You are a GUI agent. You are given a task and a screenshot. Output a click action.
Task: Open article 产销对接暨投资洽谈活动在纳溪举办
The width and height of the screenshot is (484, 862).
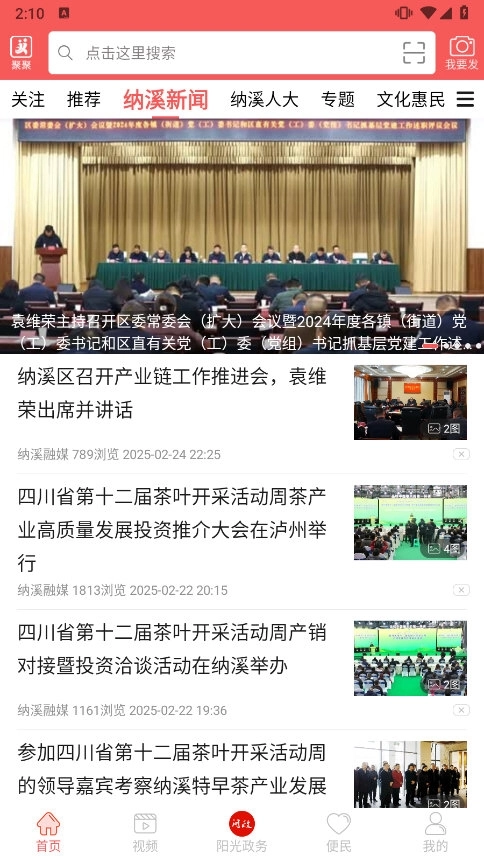click(242, 668)
